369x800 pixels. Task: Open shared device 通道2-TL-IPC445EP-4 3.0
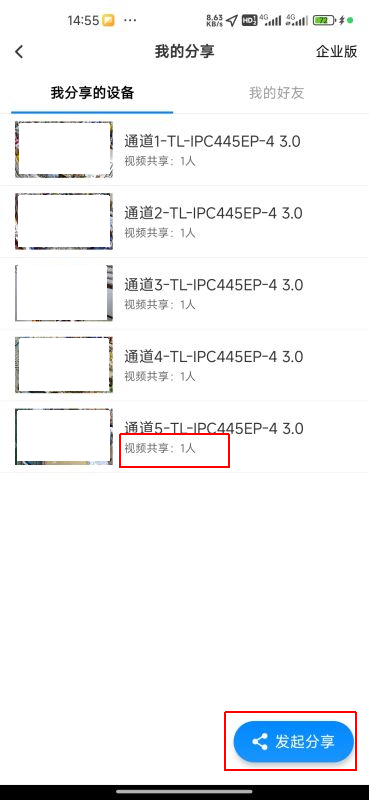tap(184, 221)
